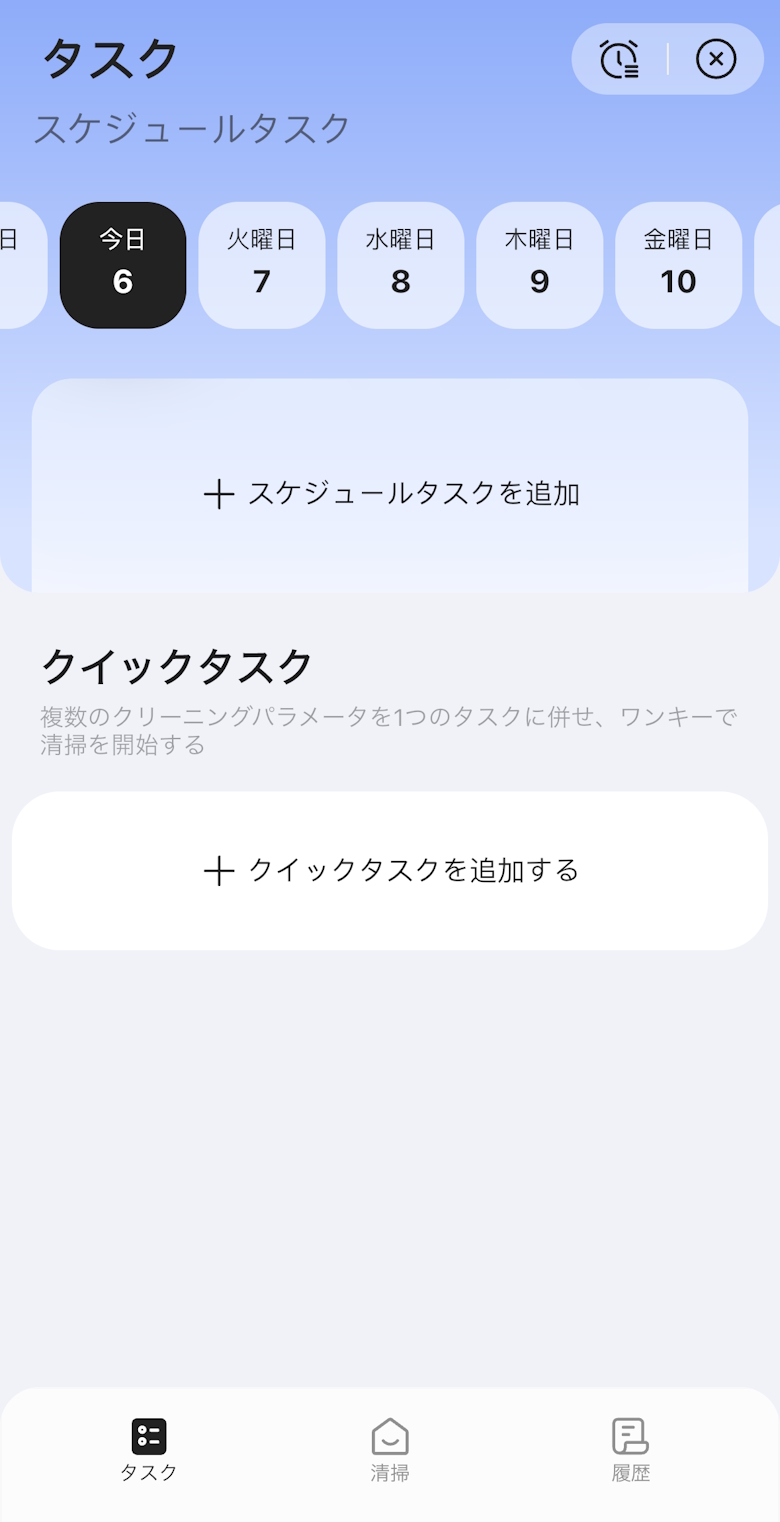Open the scheduled alarm list icon

pos(620,59)
